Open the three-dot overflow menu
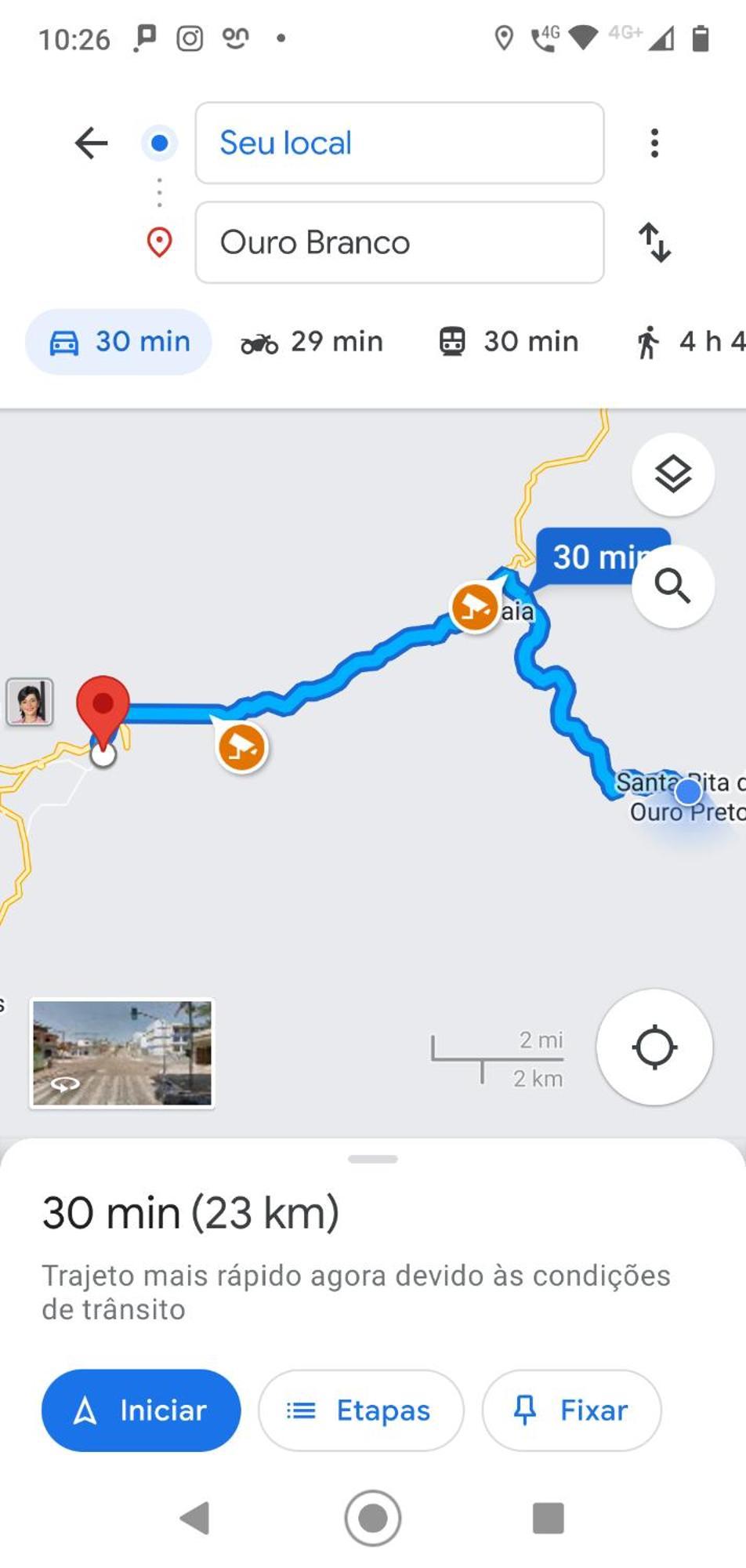The width and height of the screenshot is (746, 1568). click(654, 143)
